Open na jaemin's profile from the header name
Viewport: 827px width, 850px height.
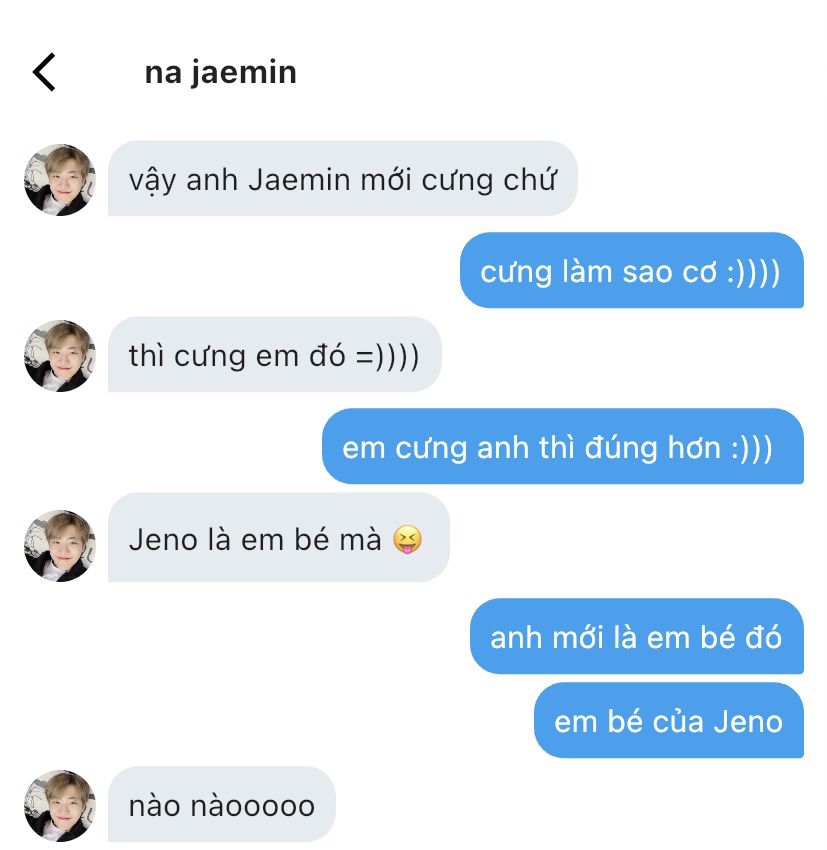221,72
